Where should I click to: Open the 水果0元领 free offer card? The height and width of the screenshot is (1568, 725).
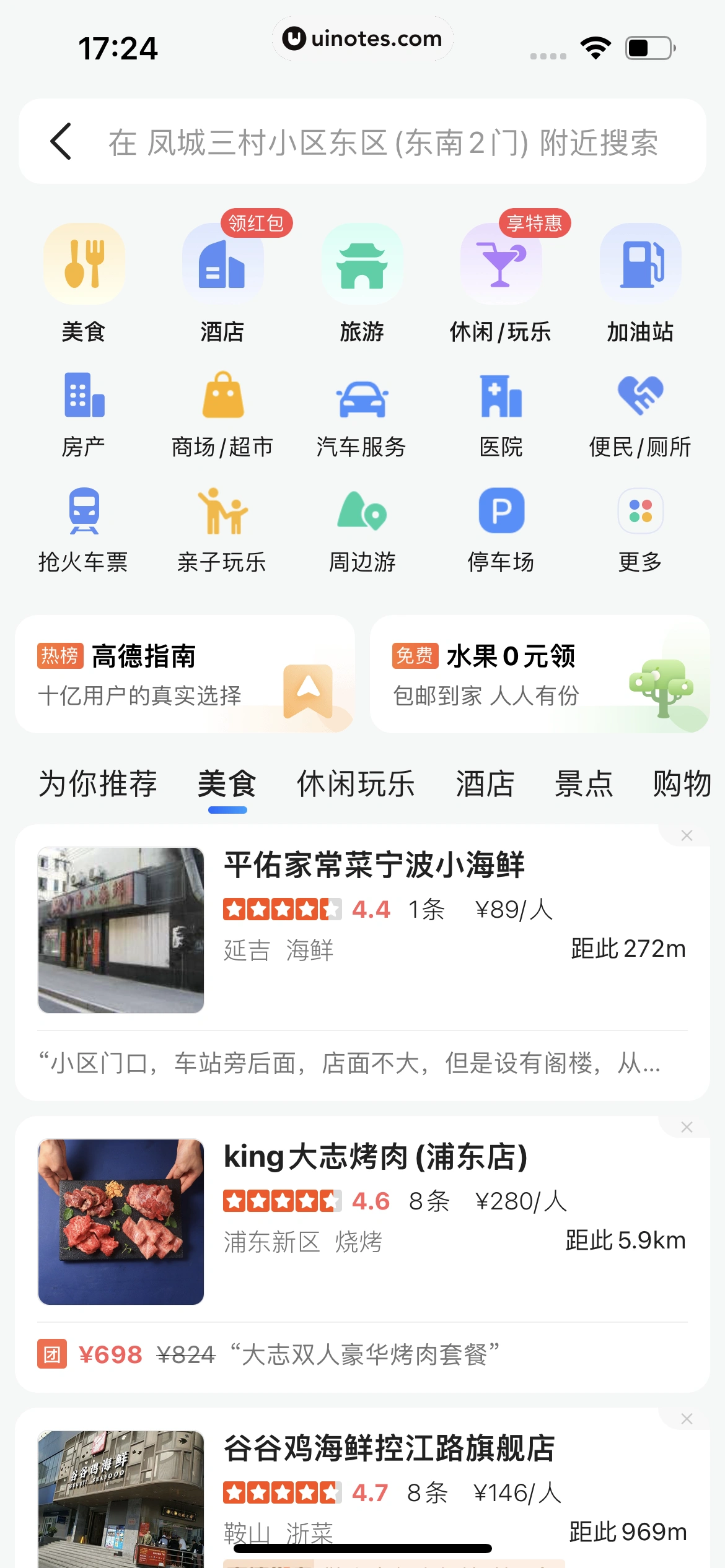[x=539, y=674]
